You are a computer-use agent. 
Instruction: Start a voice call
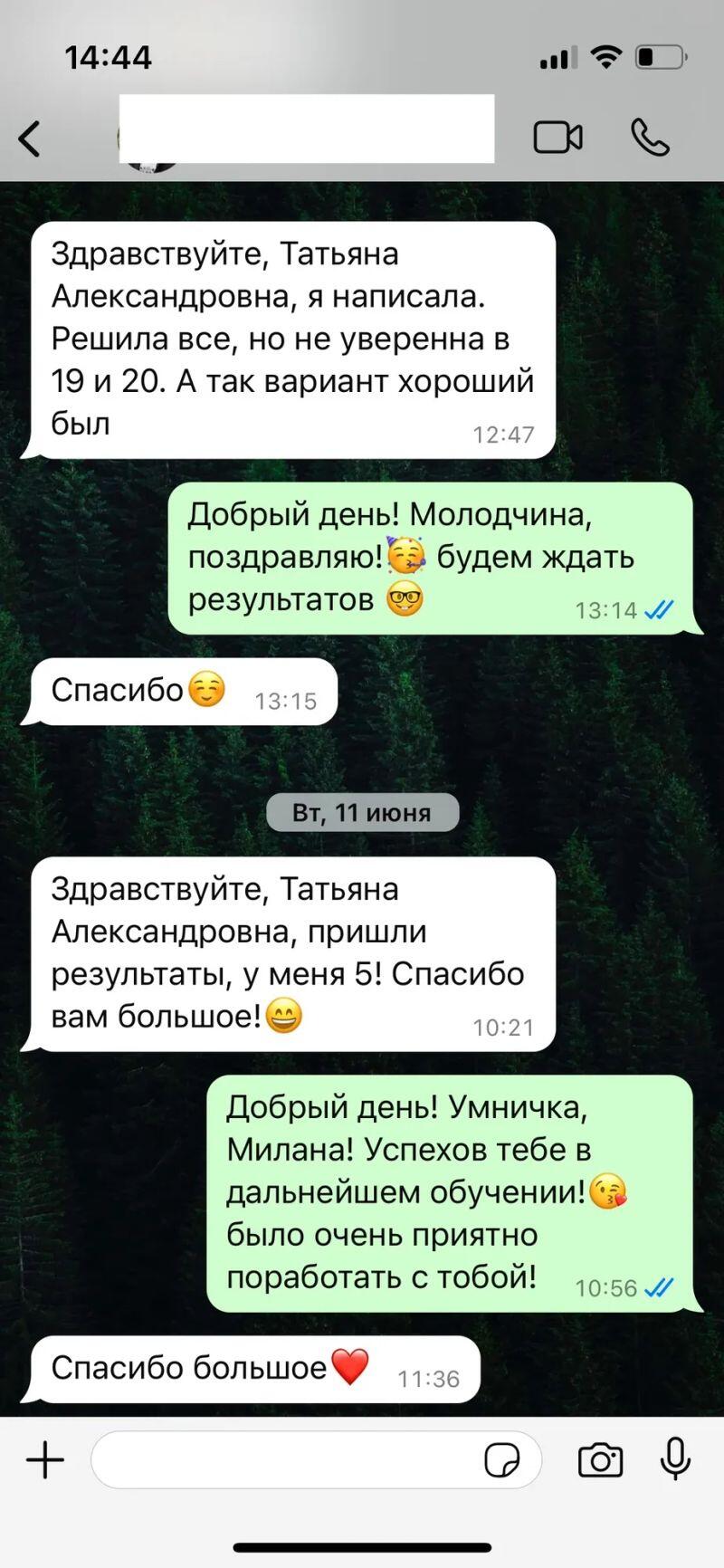pyautogui.click(x=650, y=138)
